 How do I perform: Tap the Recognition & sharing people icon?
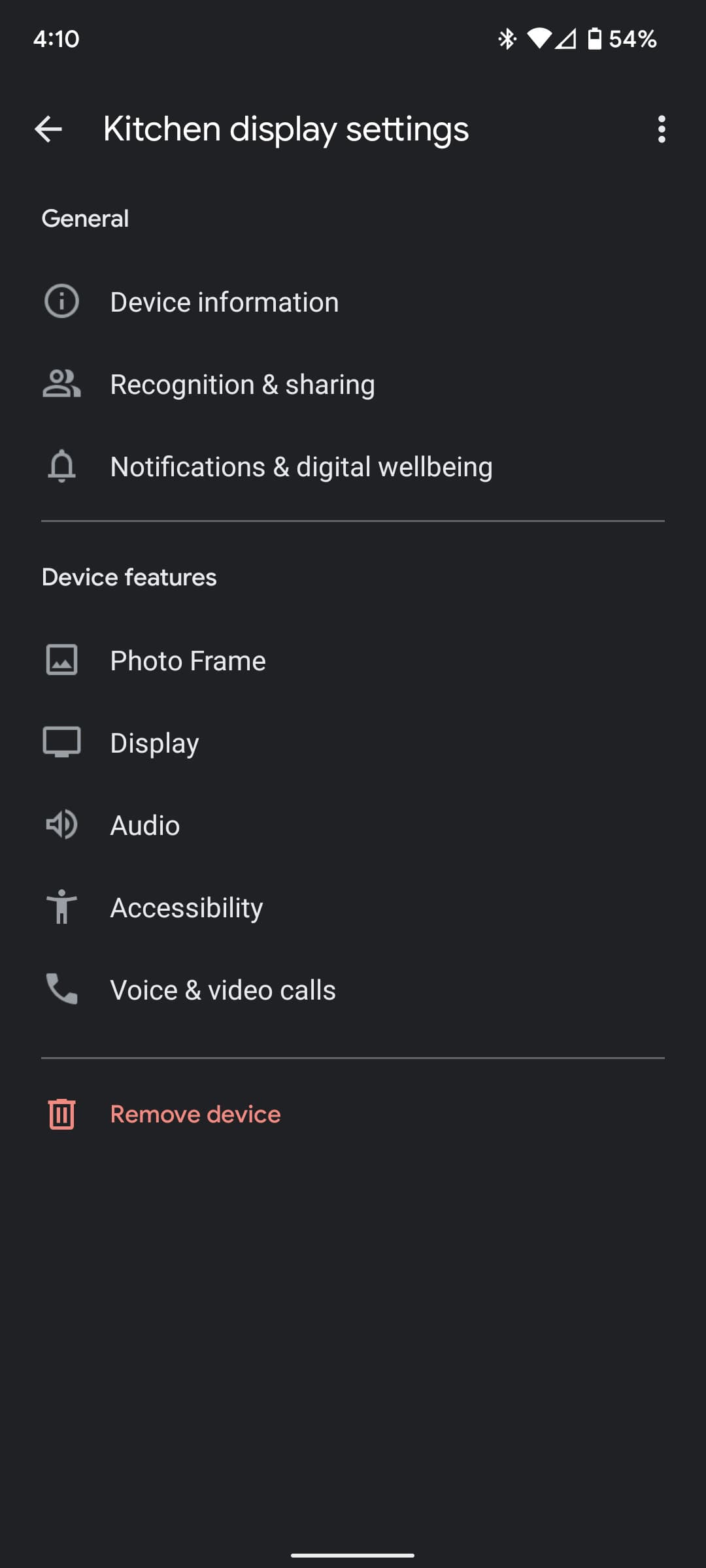coord(62,384)
